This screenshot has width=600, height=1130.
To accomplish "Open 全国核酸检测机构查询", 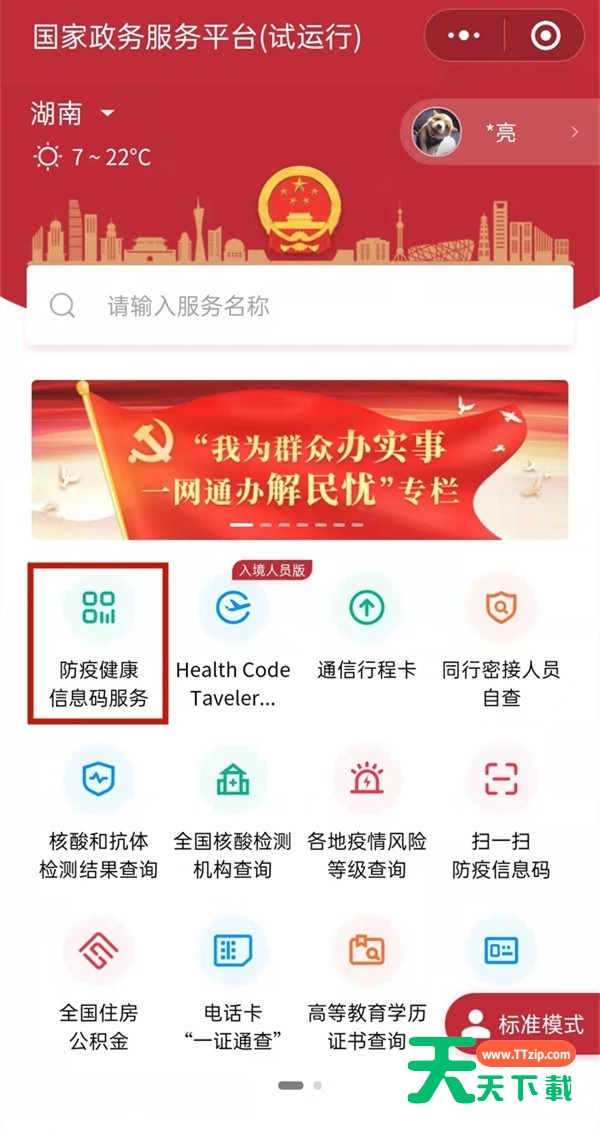I will (233, 812).
